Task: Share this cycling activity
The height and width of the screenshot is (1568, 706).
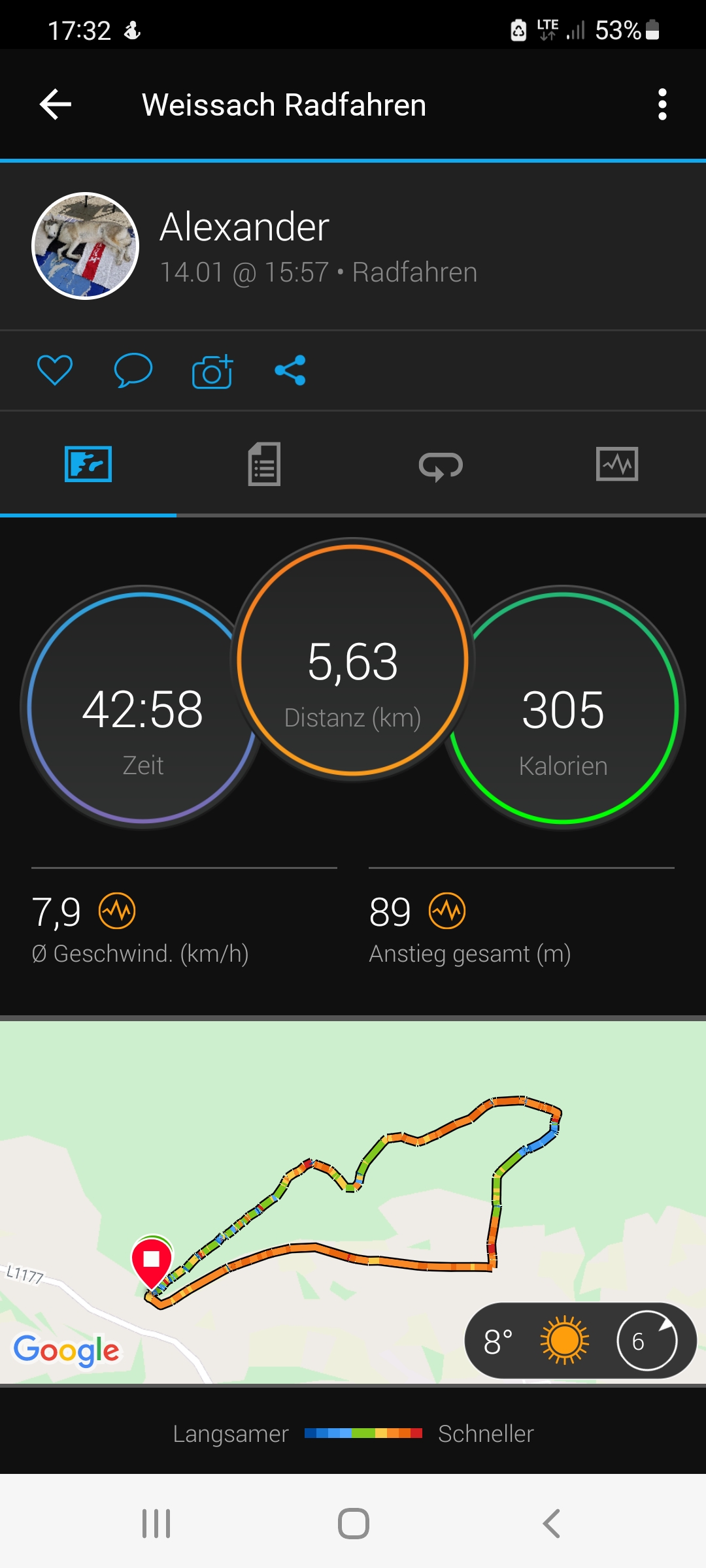Action: pos(290,370)
